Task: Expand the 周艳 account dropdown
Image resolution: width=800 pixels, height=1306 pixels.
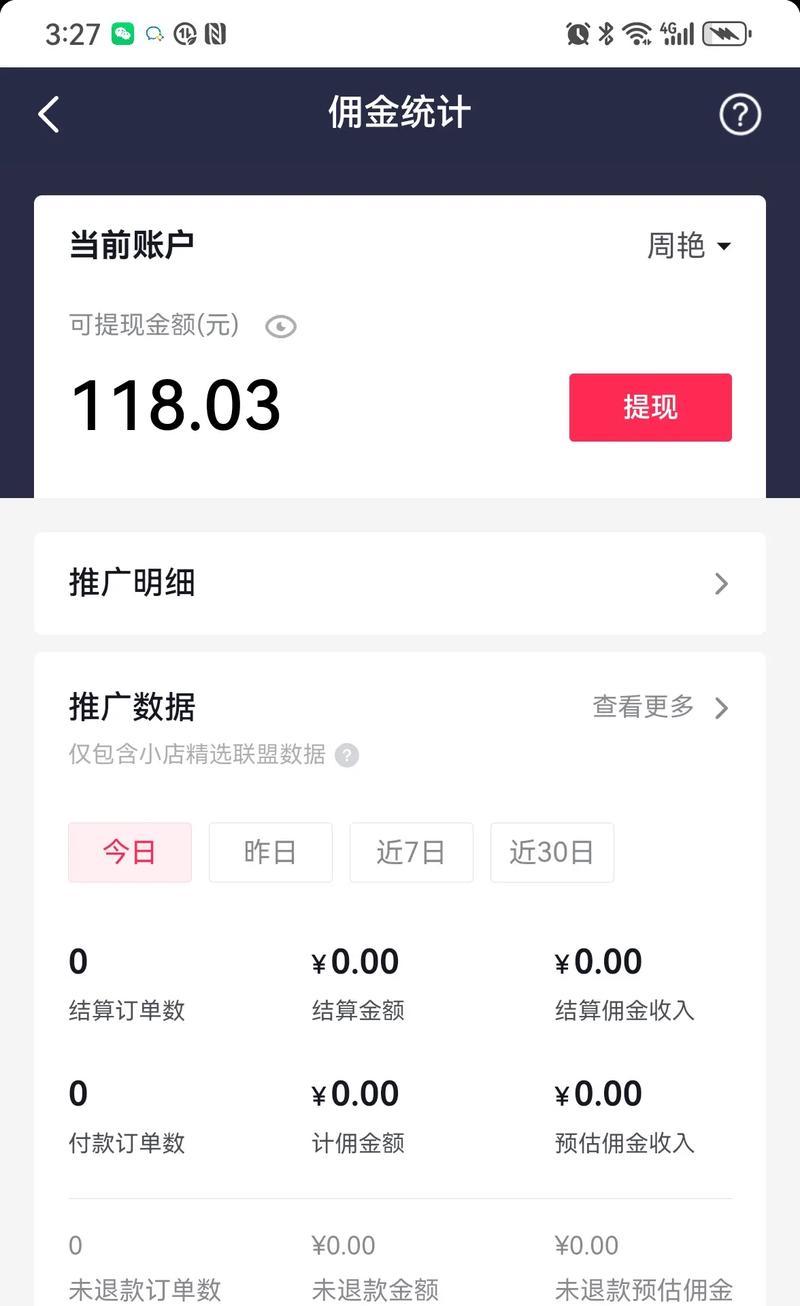Action: click(690, 246)
